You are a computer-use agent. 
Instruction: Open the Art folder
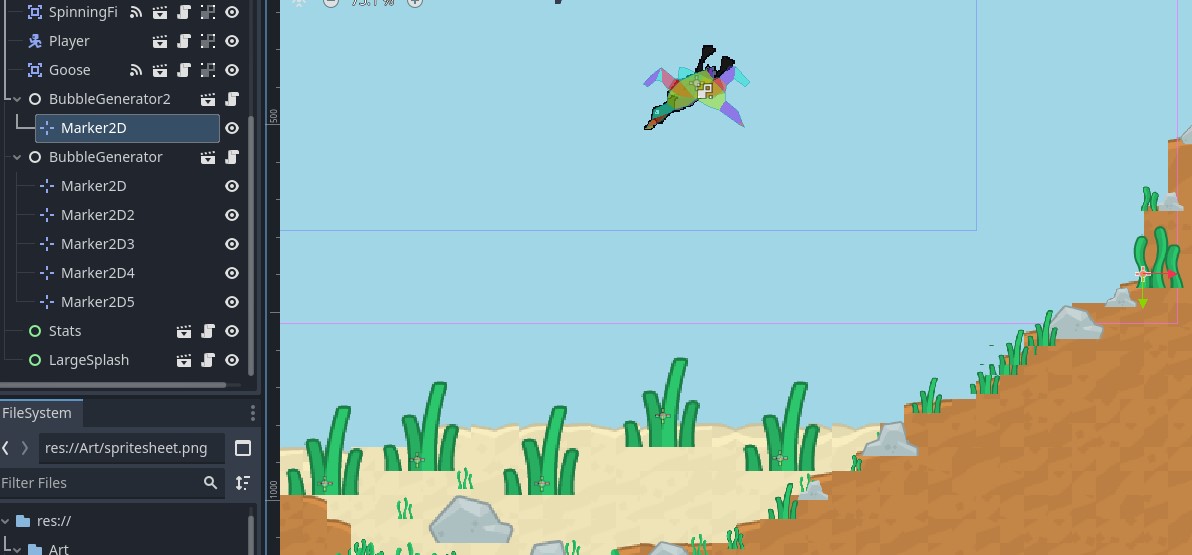click(58, 548)
